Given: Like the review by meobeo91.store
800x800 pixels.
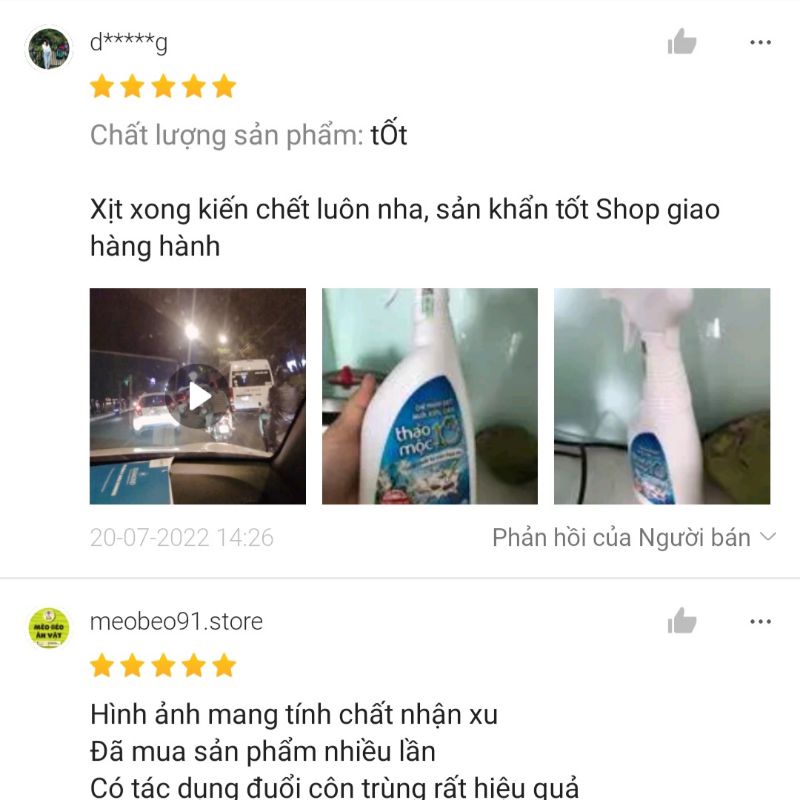Looking at the screenshot, I should pos(682,621).
